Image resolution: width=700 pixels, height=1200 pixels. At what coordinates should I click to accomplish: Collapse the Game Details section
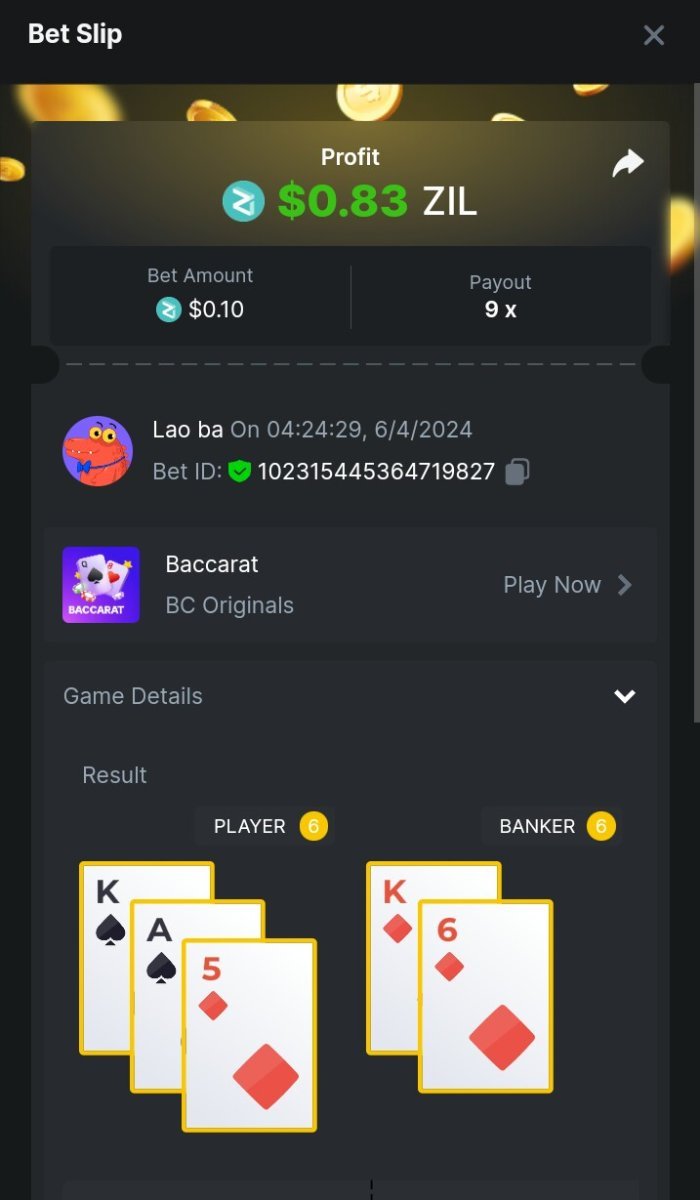point(624,696)
